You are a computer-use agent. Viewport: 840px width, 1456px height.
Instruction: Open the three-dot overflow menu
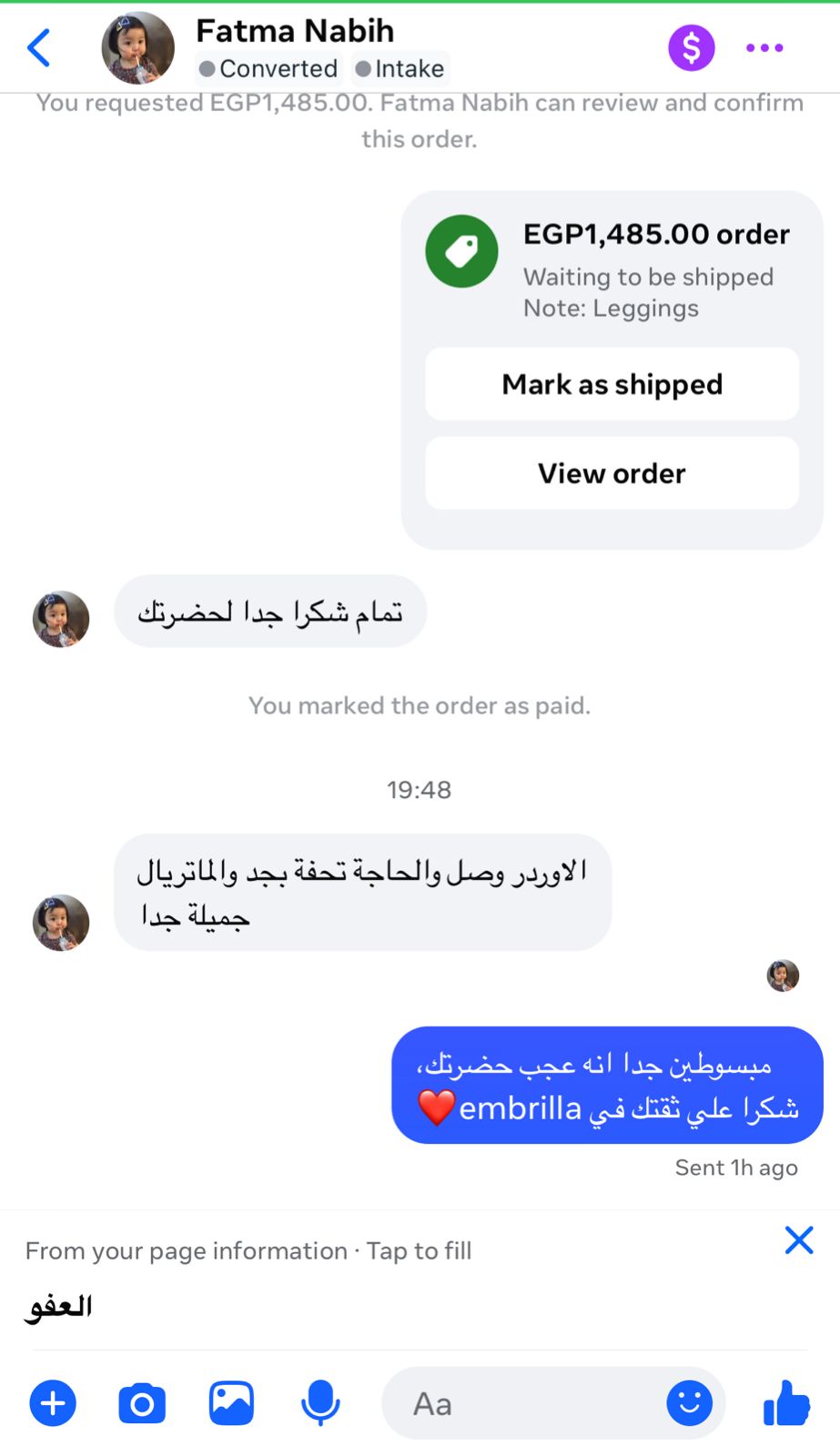coord(764,48)
